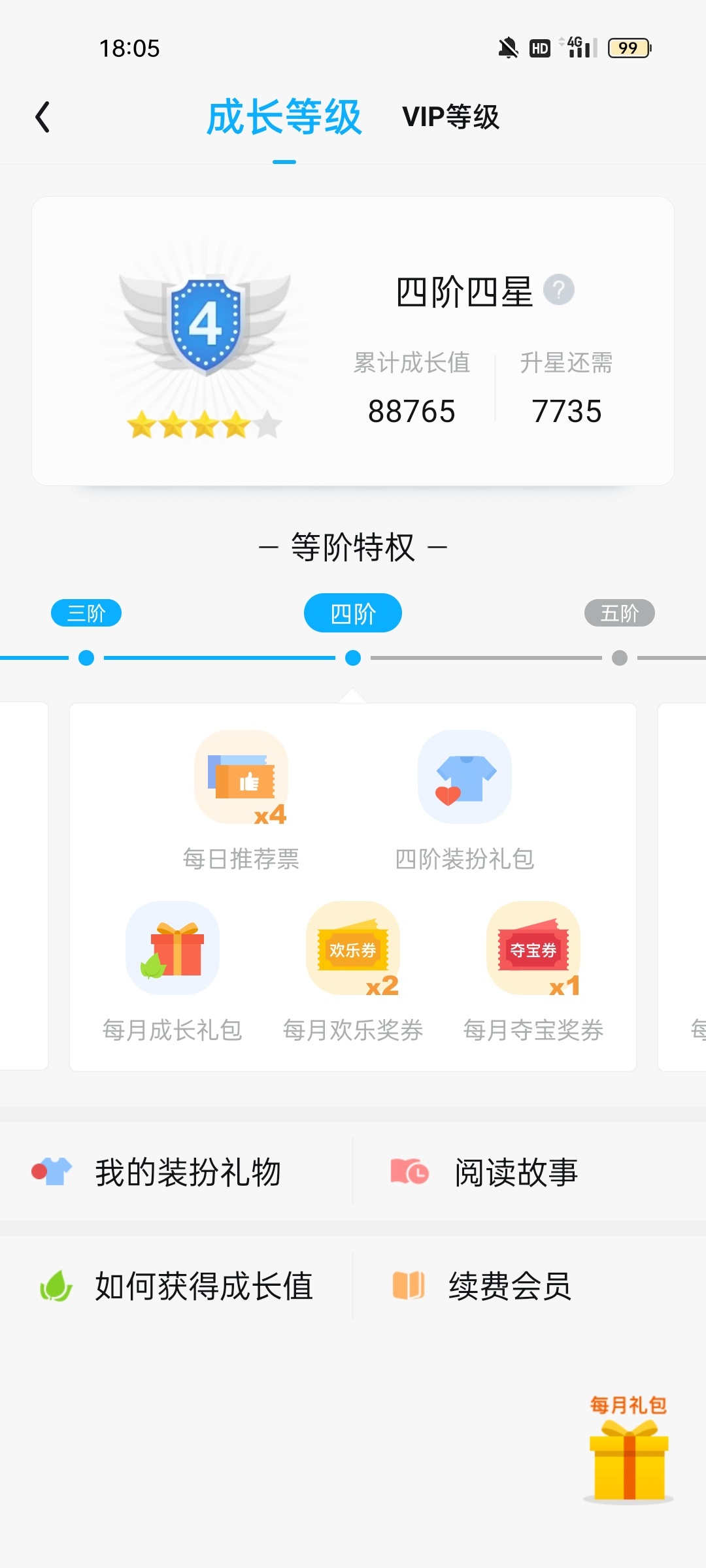Open the 每月欢乐奖券 privilege
This screenshot has height=1568, width=706.
click(x=353, y=972)
